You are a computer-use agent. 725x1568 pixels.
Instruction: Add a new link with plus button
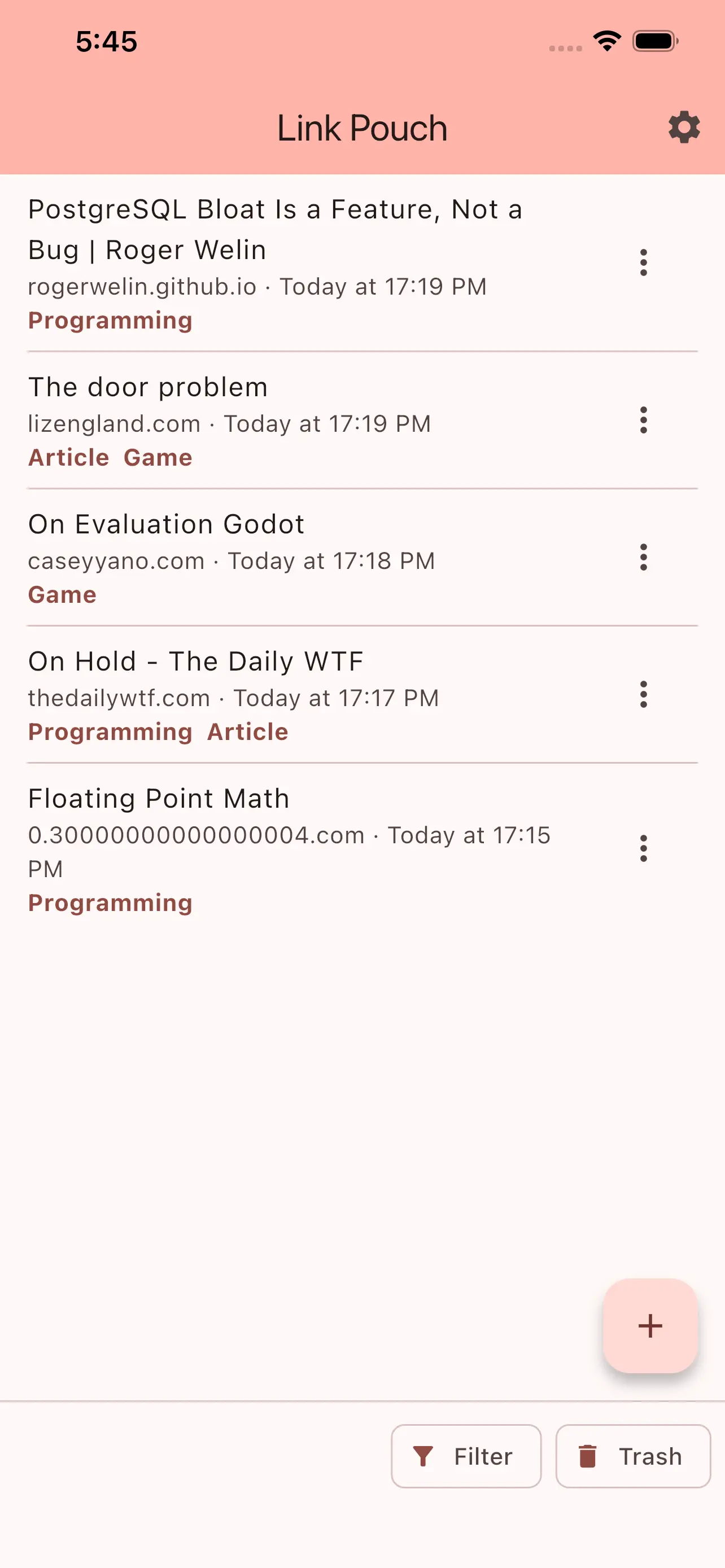[649, 1326]
